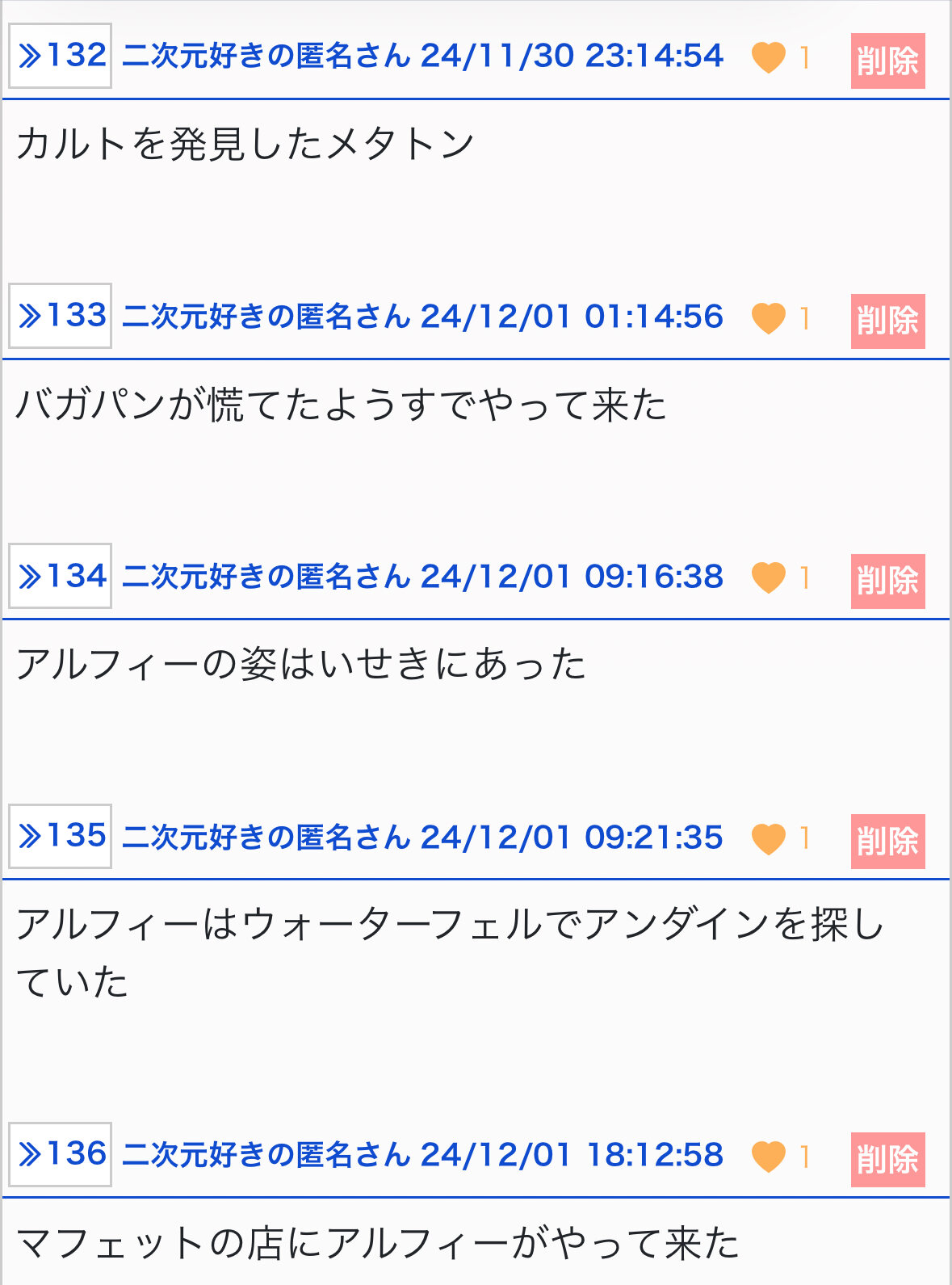Tap the heart on comment 135
Image resolution: width=952 pixels, height=1285 pixels.
pos(768,838)
